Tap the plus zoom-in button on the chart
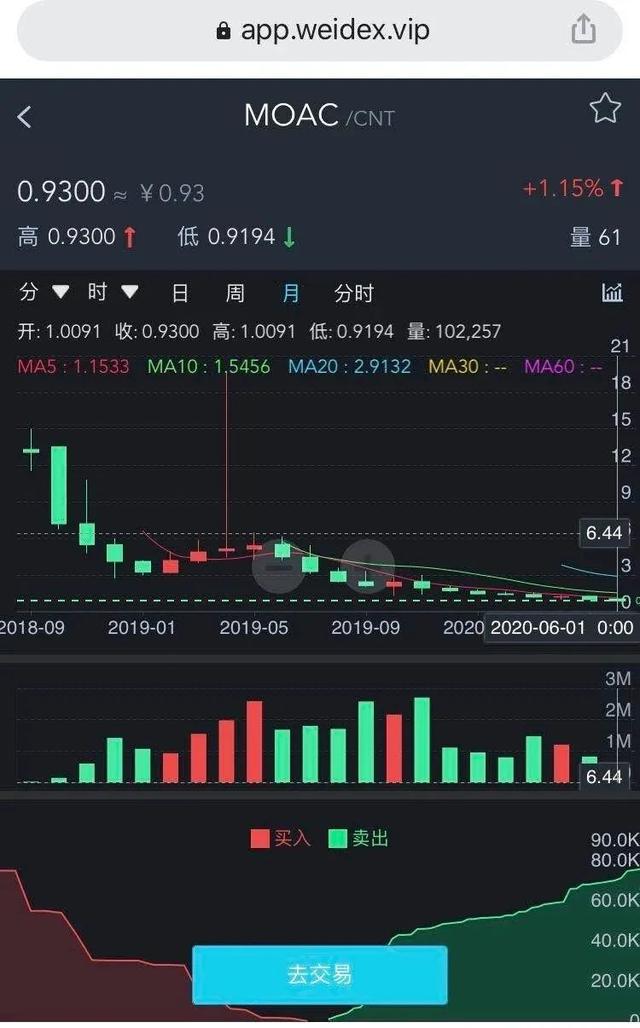This screenshot has width=640, height=1028. tap(368, 566)
